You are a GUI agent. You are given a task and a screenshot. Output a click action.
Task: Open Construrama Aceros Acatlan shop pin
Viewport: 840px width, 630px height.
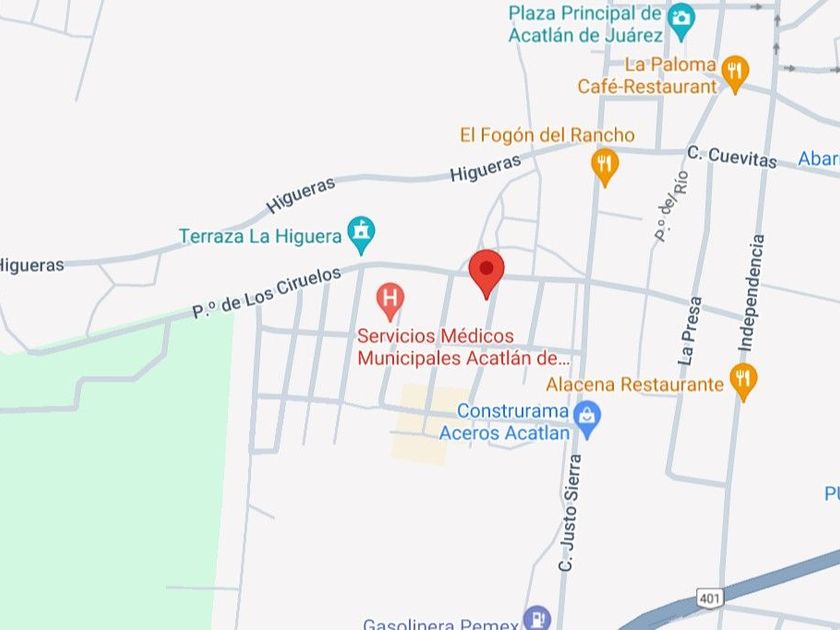pos(587,421)
